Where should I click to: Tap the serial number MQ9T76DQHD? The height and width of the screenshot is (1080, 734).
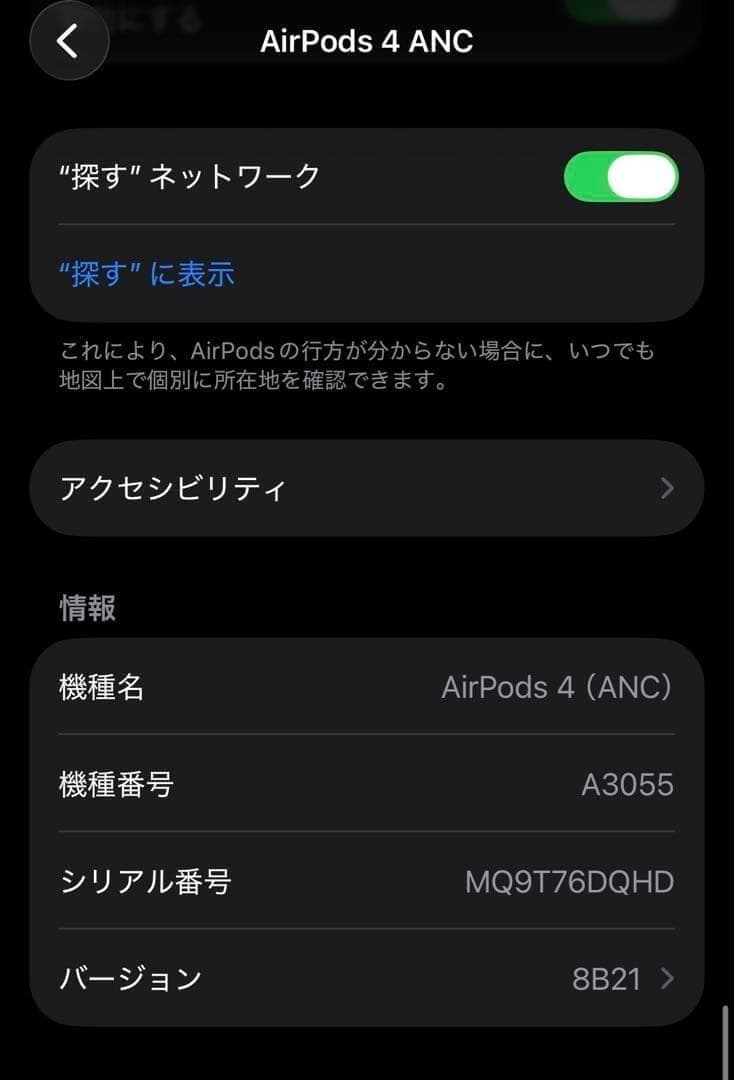[569, 882]
